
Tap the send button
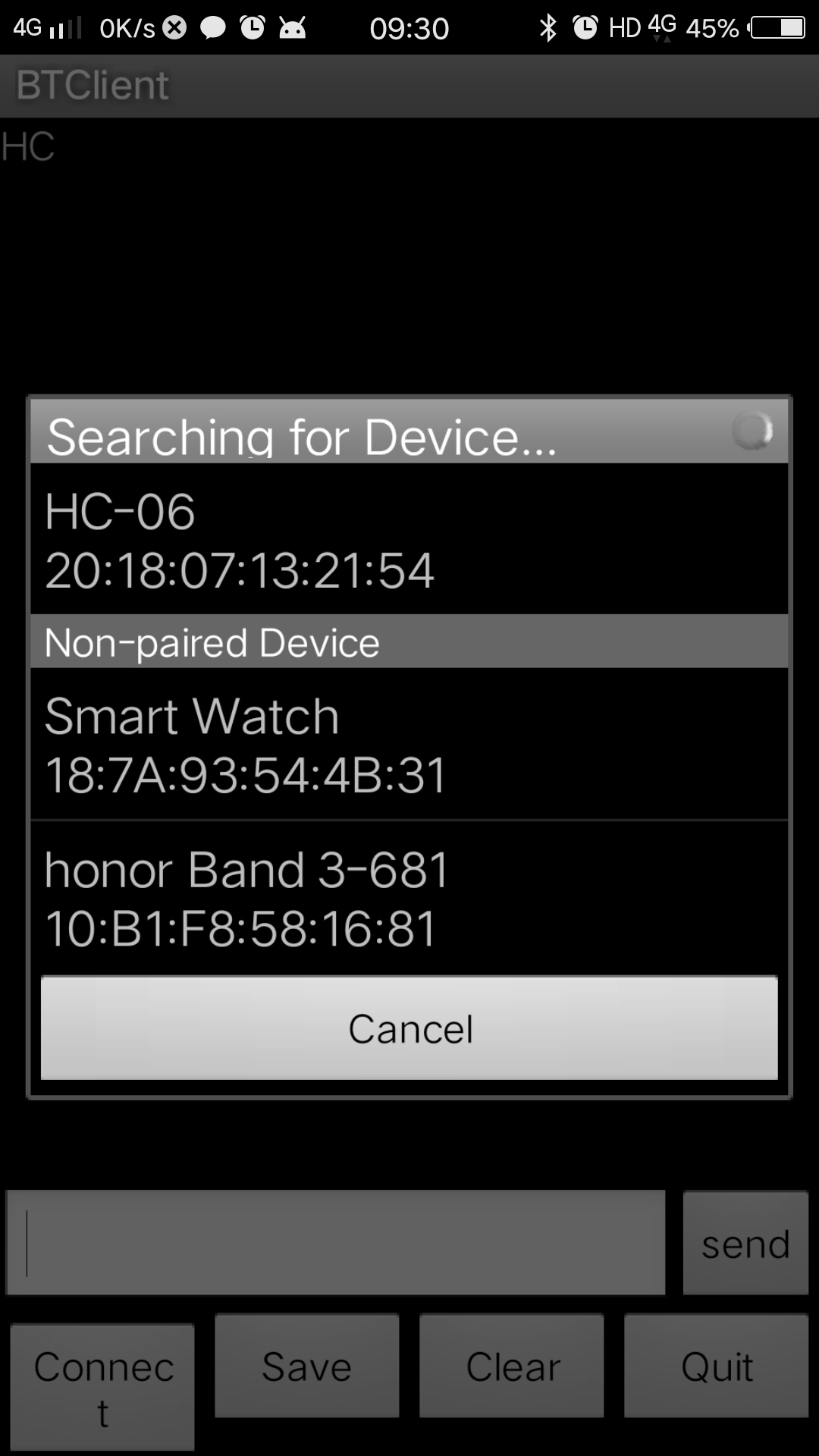tap(745, 1244)
